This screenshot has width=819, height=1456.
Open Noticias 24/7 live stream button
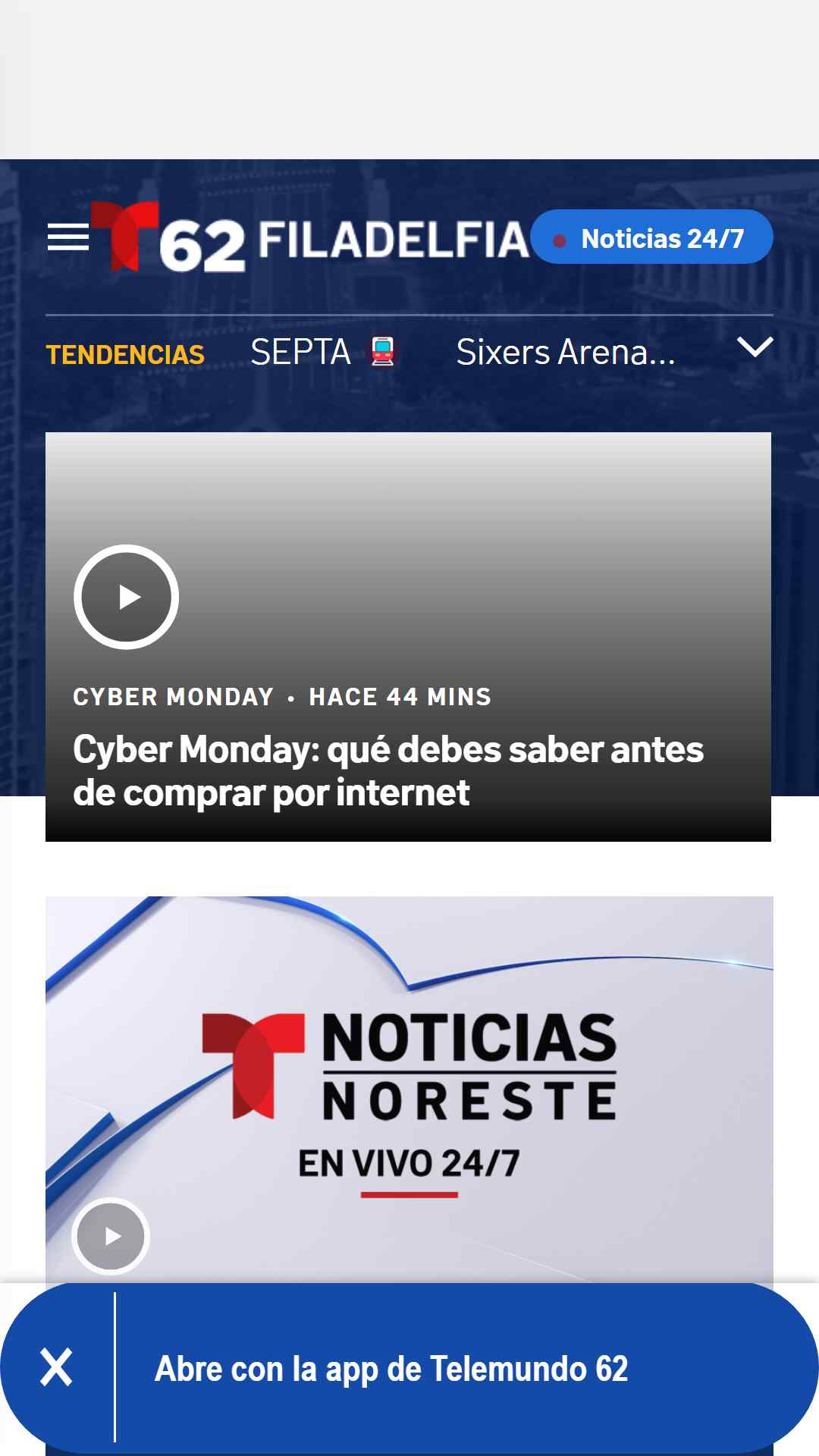point(652,237)
